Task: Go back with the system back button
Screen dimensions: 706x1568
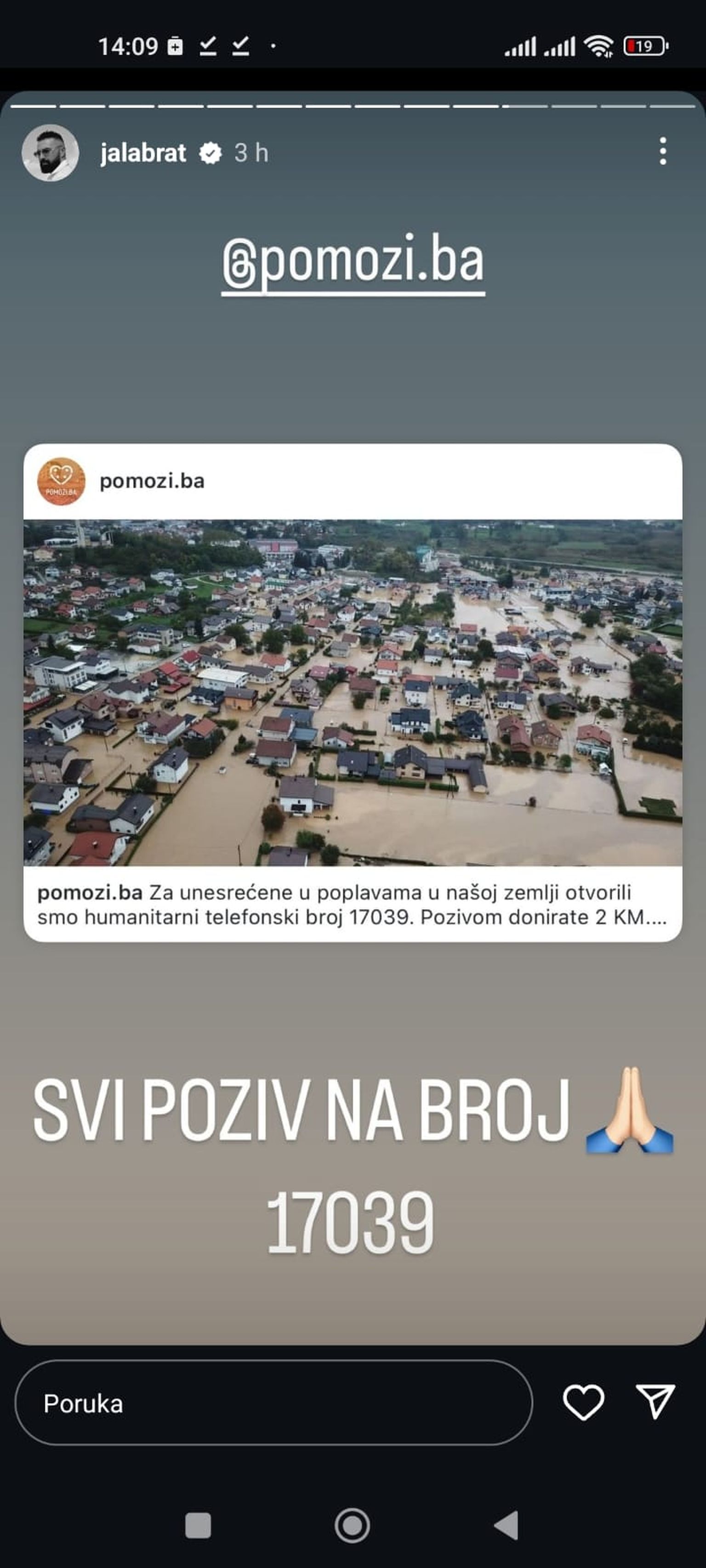Action: click(x=506, y=1525)
